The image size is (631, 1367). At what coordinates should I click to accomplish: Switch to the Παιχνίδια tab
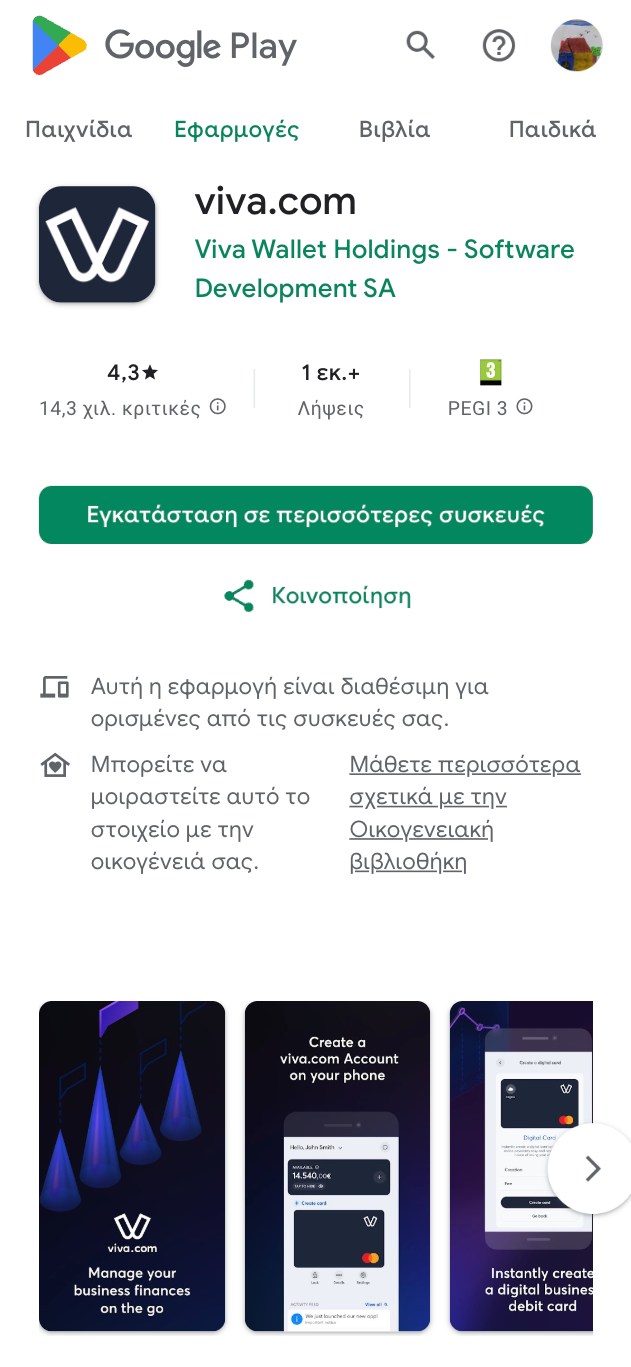(78, 129)
